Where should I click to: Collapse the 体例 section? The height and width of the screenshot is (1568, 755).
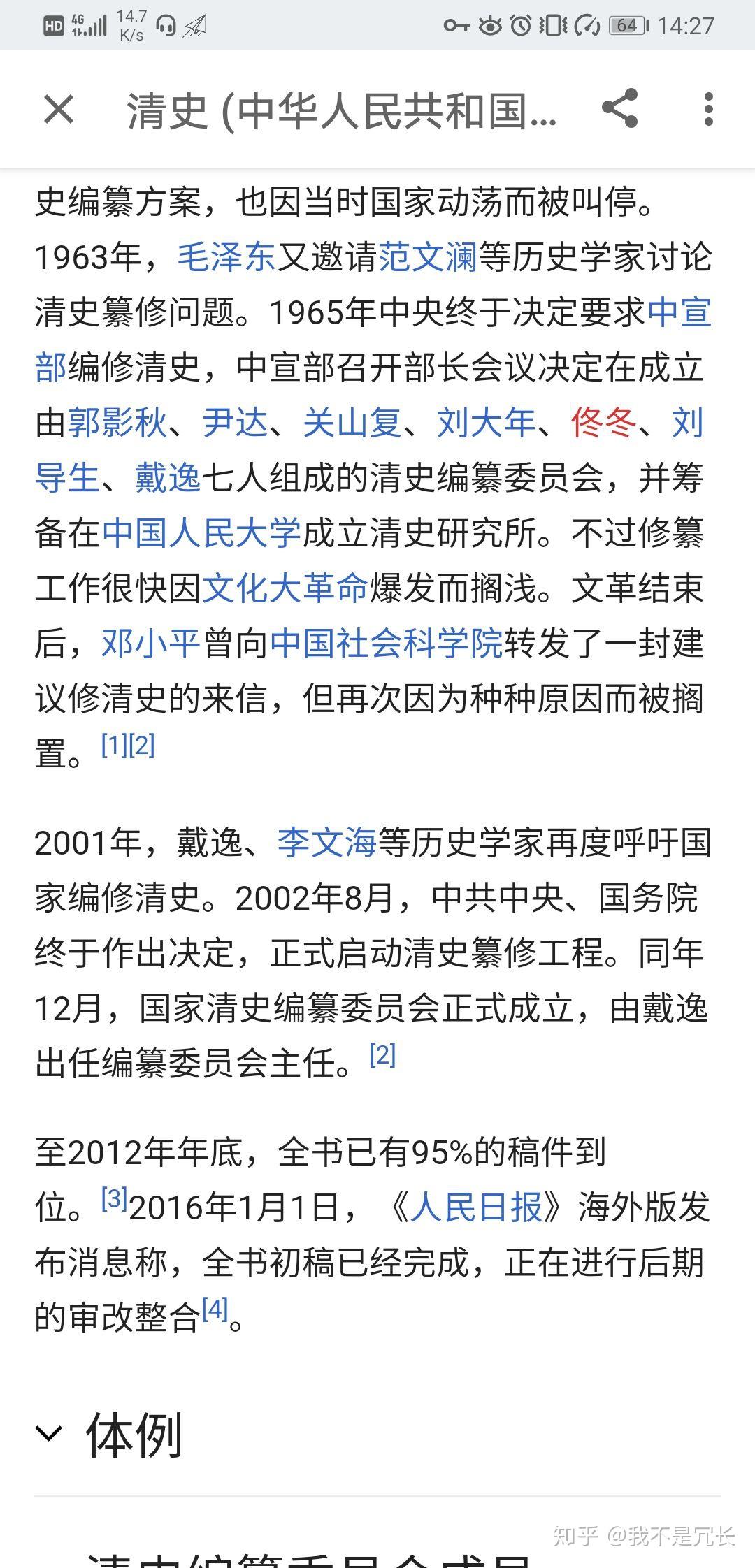tap(49, 1435)
